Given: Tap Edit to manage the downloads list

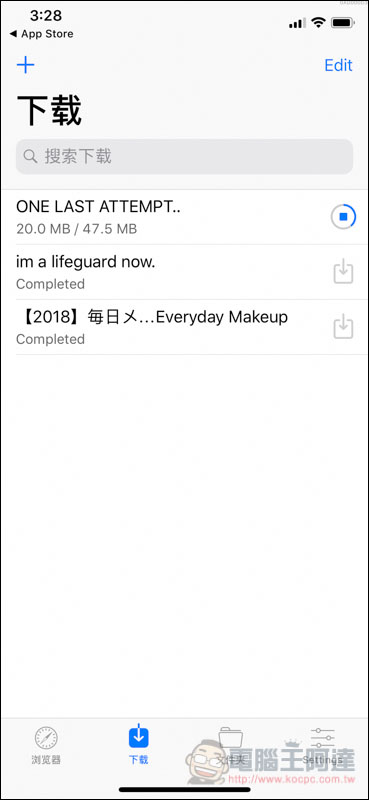Looking at the screenshot, I should [x=338, y=65].
